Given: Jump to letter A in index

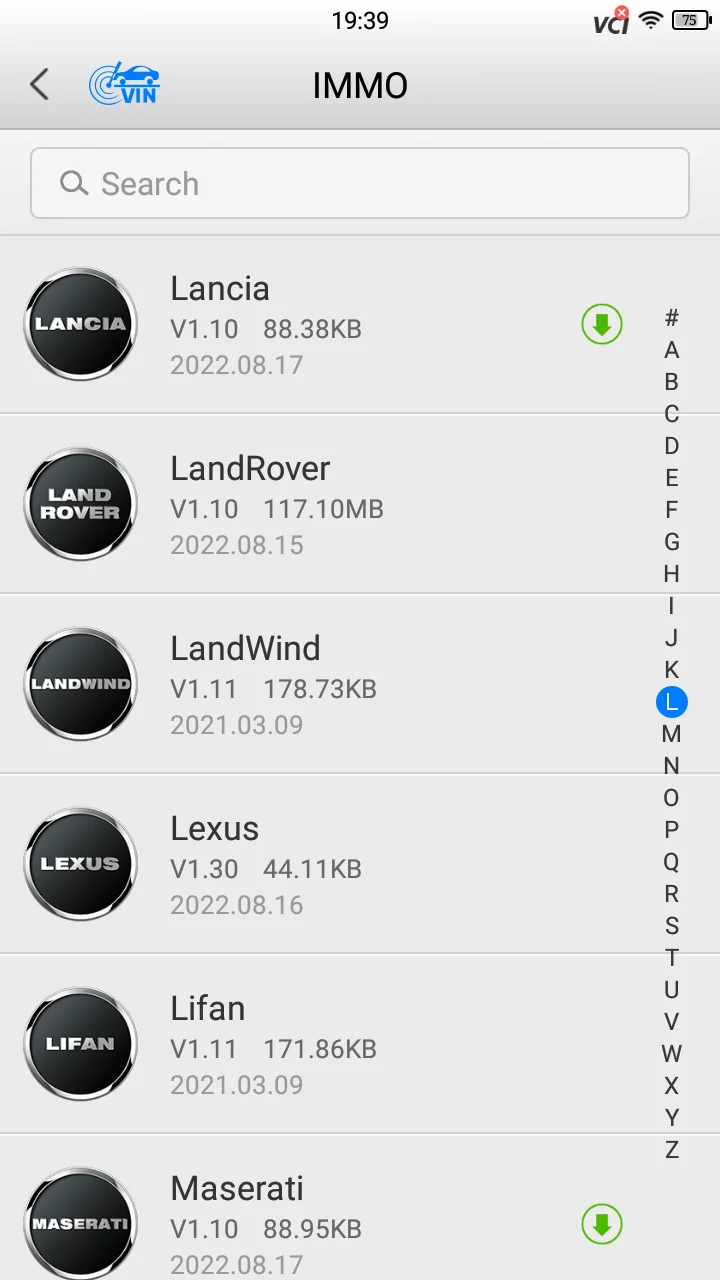Looking at the screenshot, I should coord(671,350).
